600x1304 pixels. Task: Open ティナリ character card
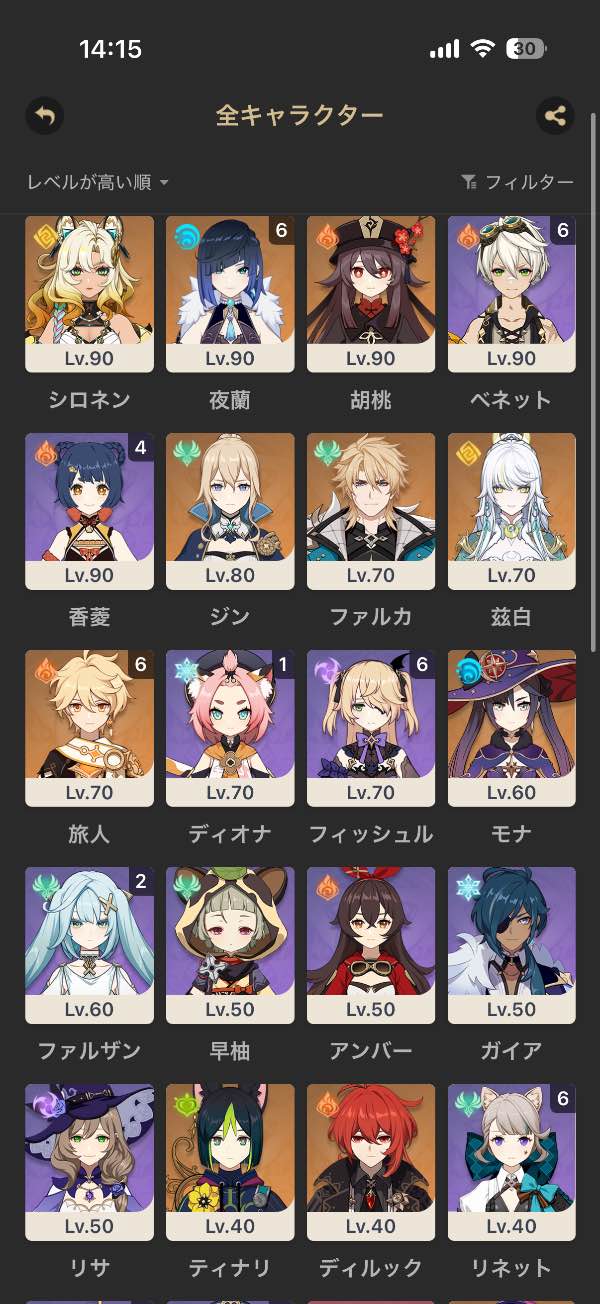point(230,1162)
